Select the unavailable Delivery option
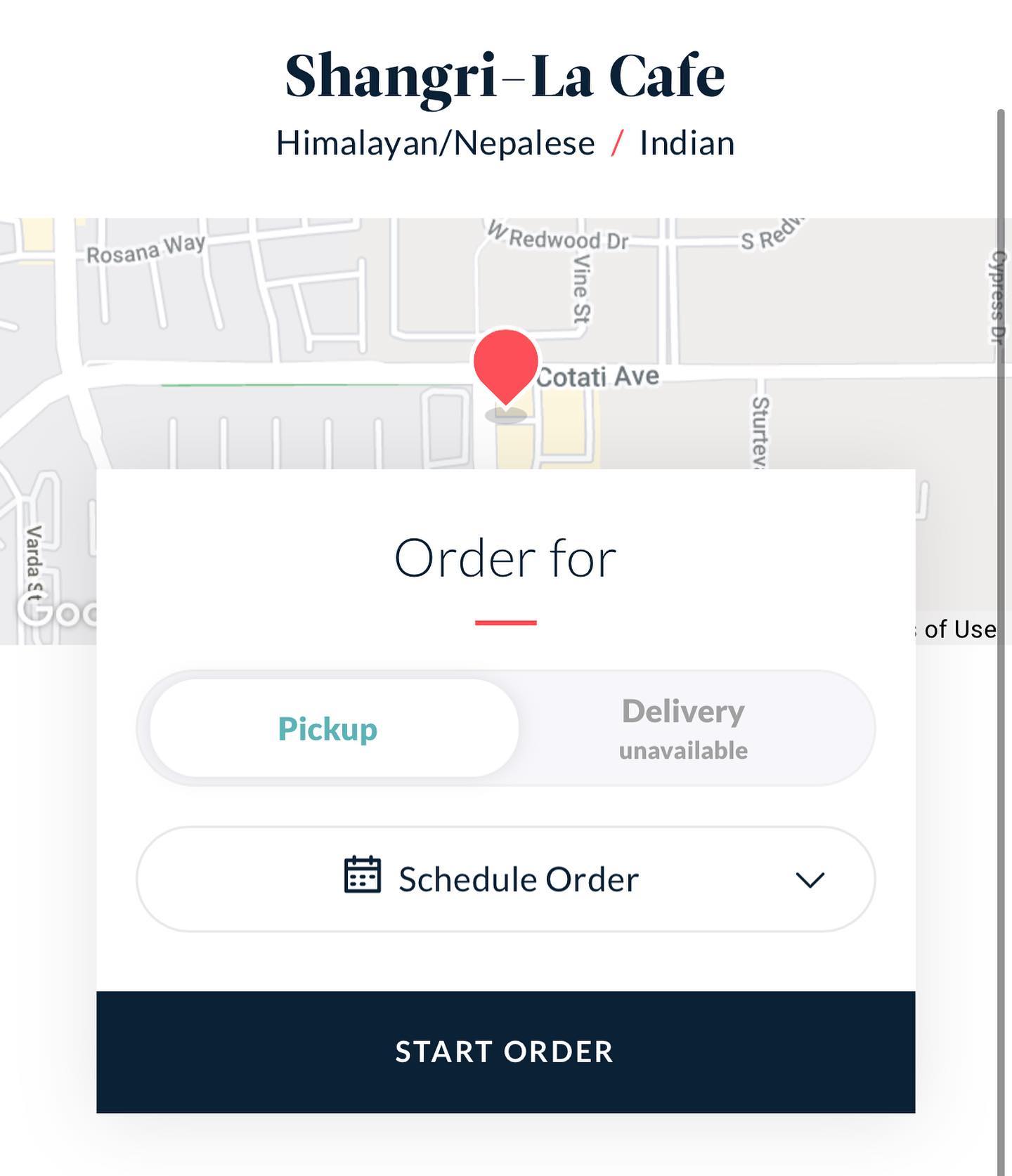 (x=683, y=729)
